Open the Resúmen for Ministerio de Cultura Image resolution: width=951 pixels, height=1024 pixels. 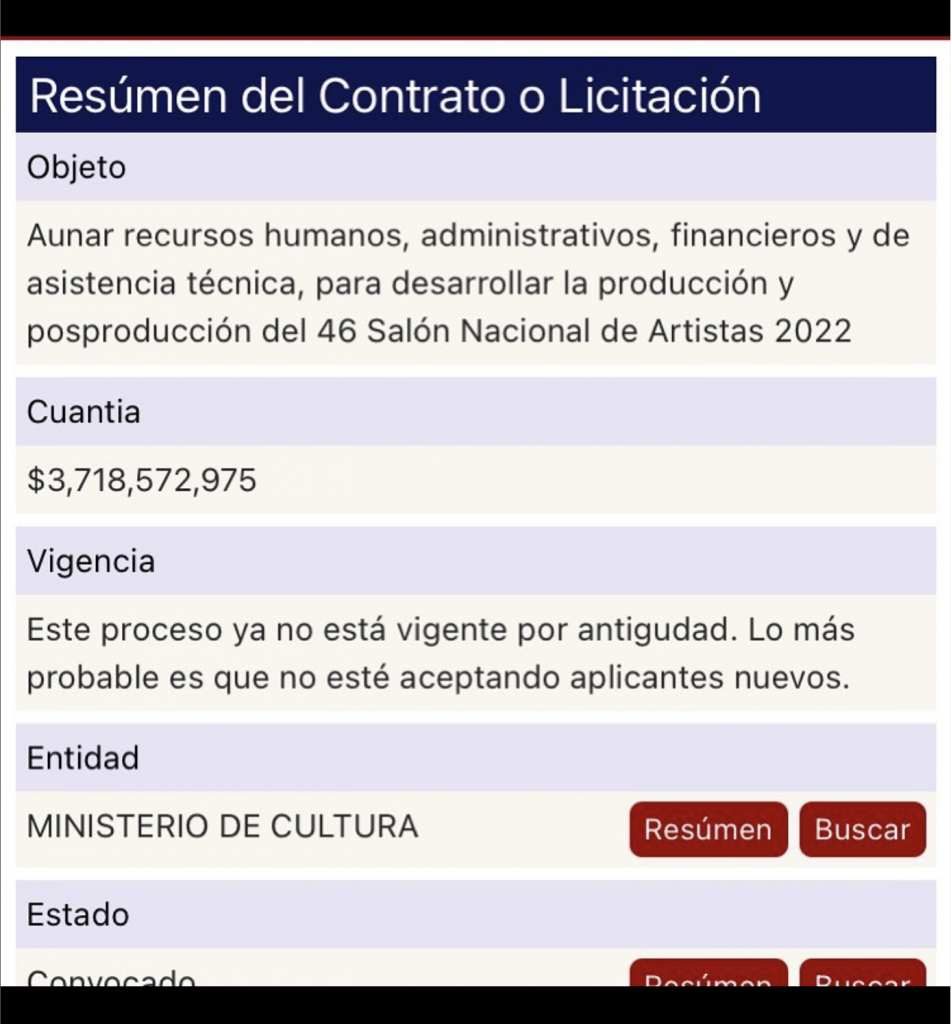[x=708, y=829]
